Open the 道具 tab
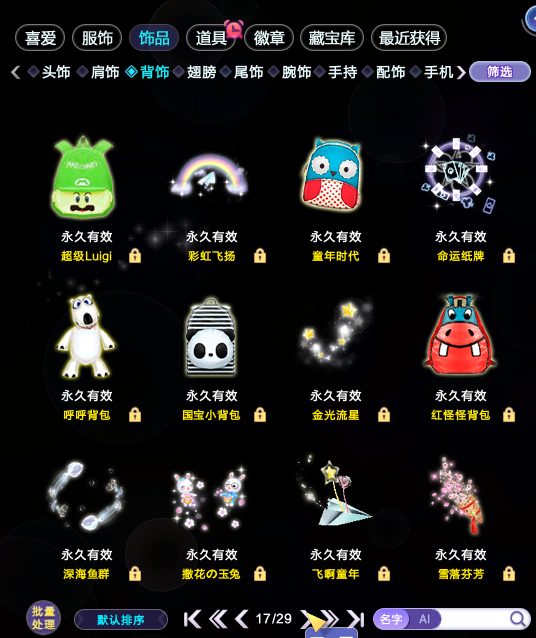Screen dimensions: 536x638 211,38
